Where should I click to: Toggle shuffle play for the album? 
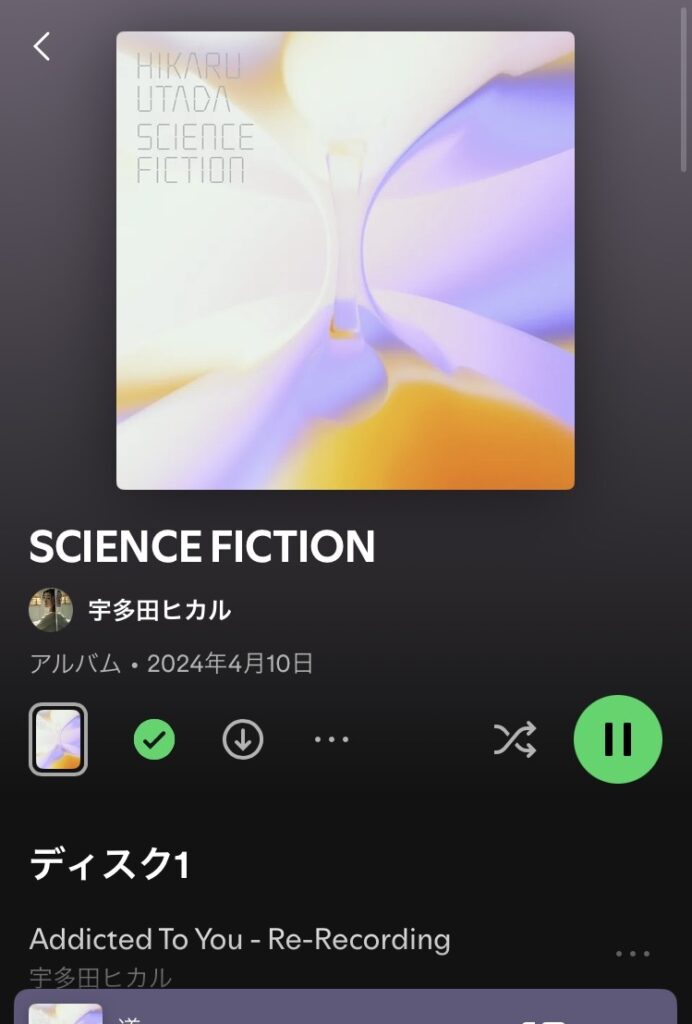click(x=515, y=740)
